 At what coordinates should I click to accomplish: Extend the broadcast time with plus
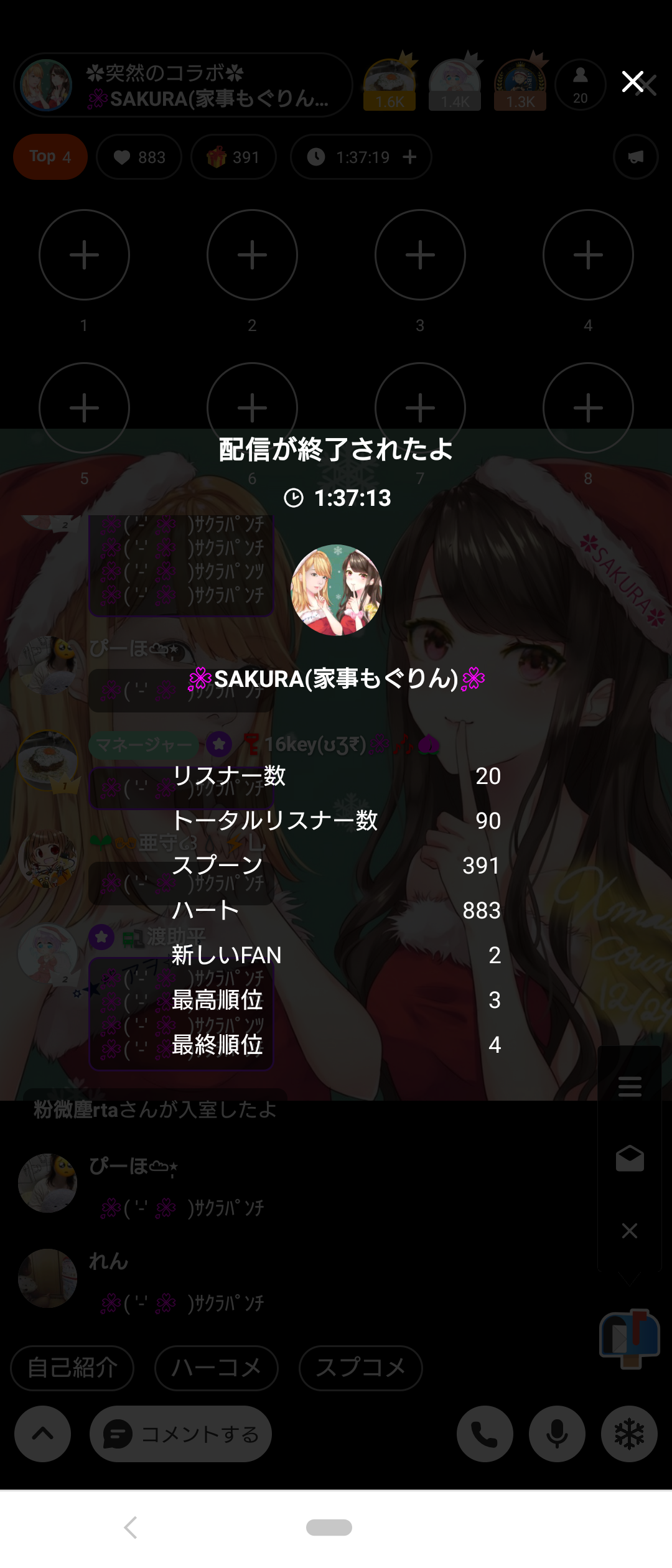point(409,157)
